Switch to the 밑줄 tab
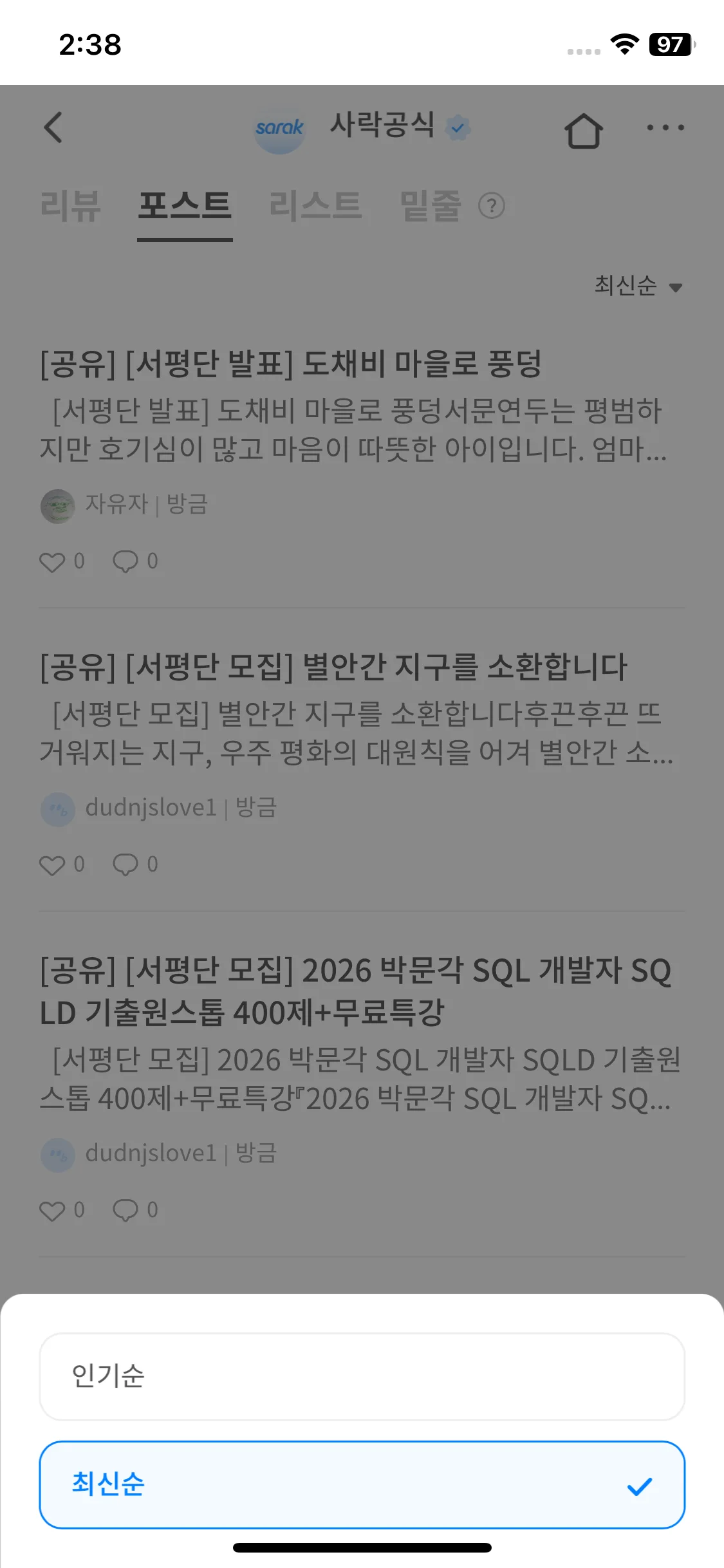The height and width of the screenshot is (1568, 724). pos(431,207)
